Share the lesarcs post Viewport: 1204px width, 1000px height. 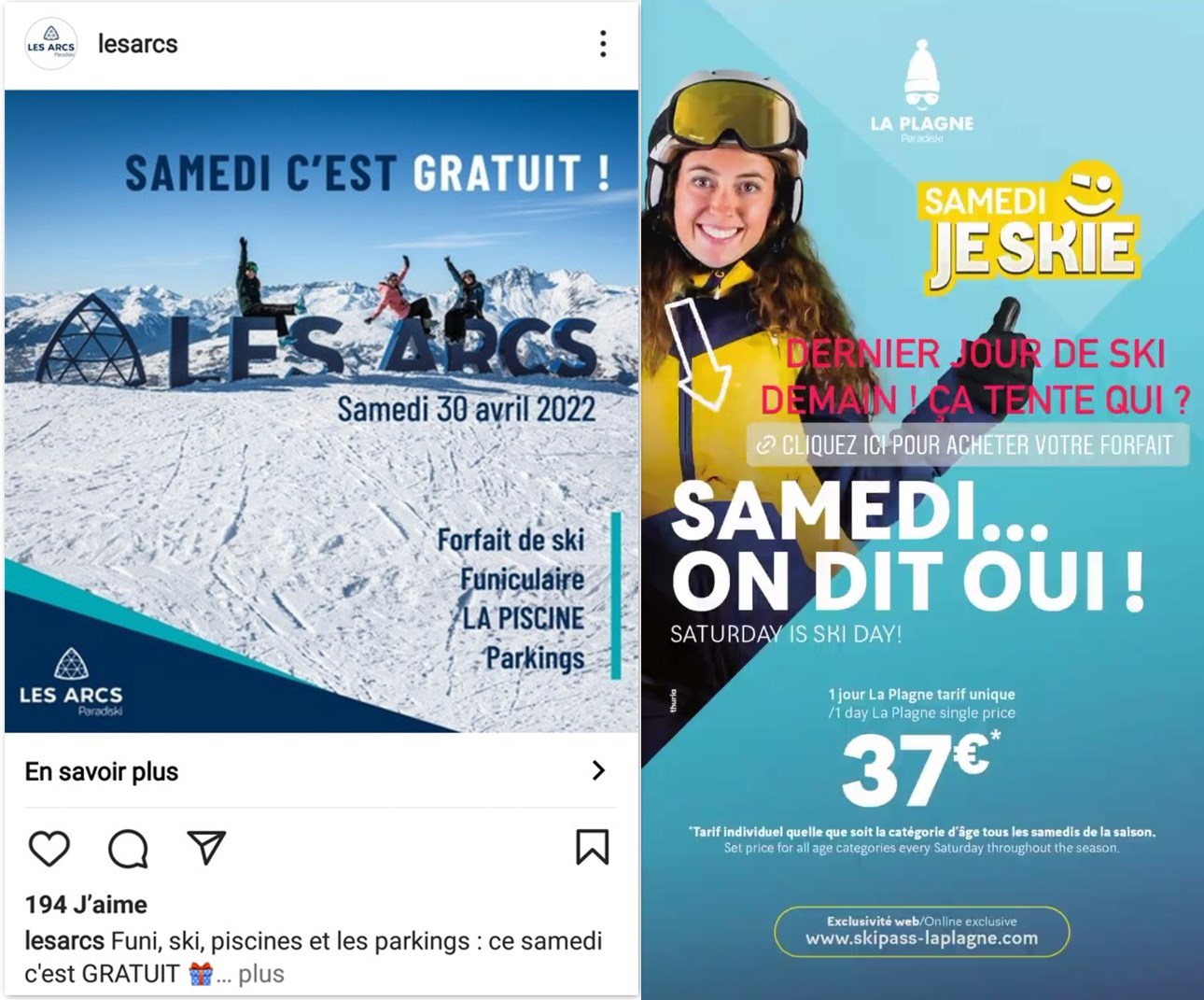point(206,848)
